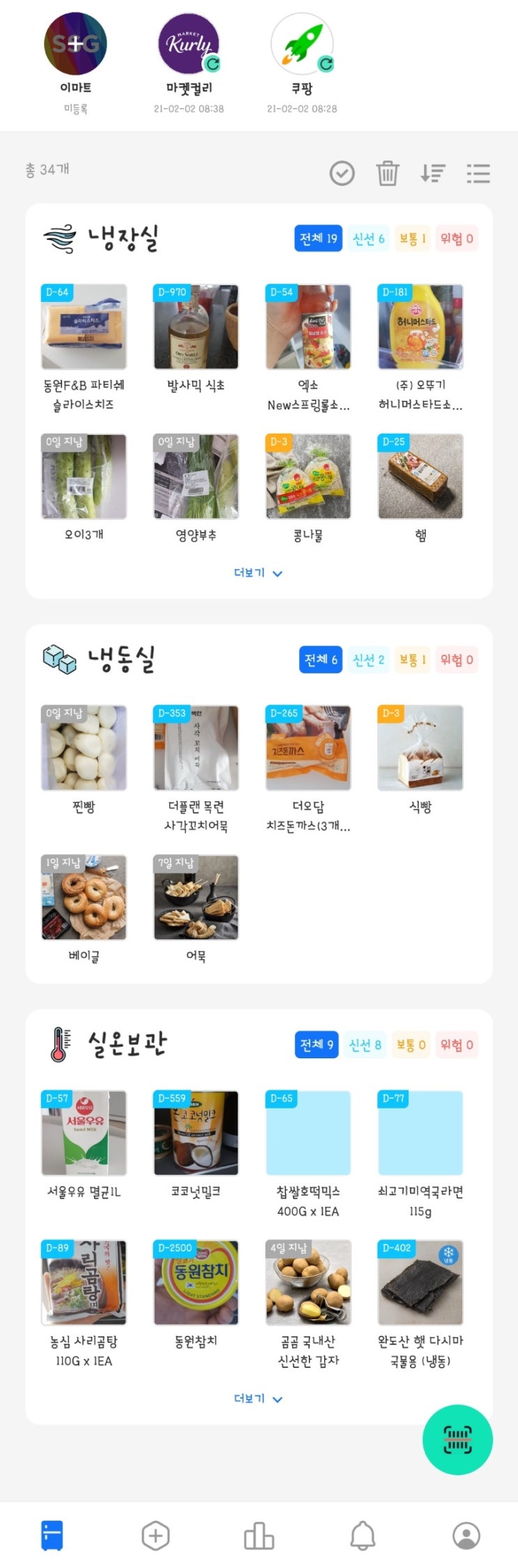Open the 발사믹 식초 item

point(196,327)
